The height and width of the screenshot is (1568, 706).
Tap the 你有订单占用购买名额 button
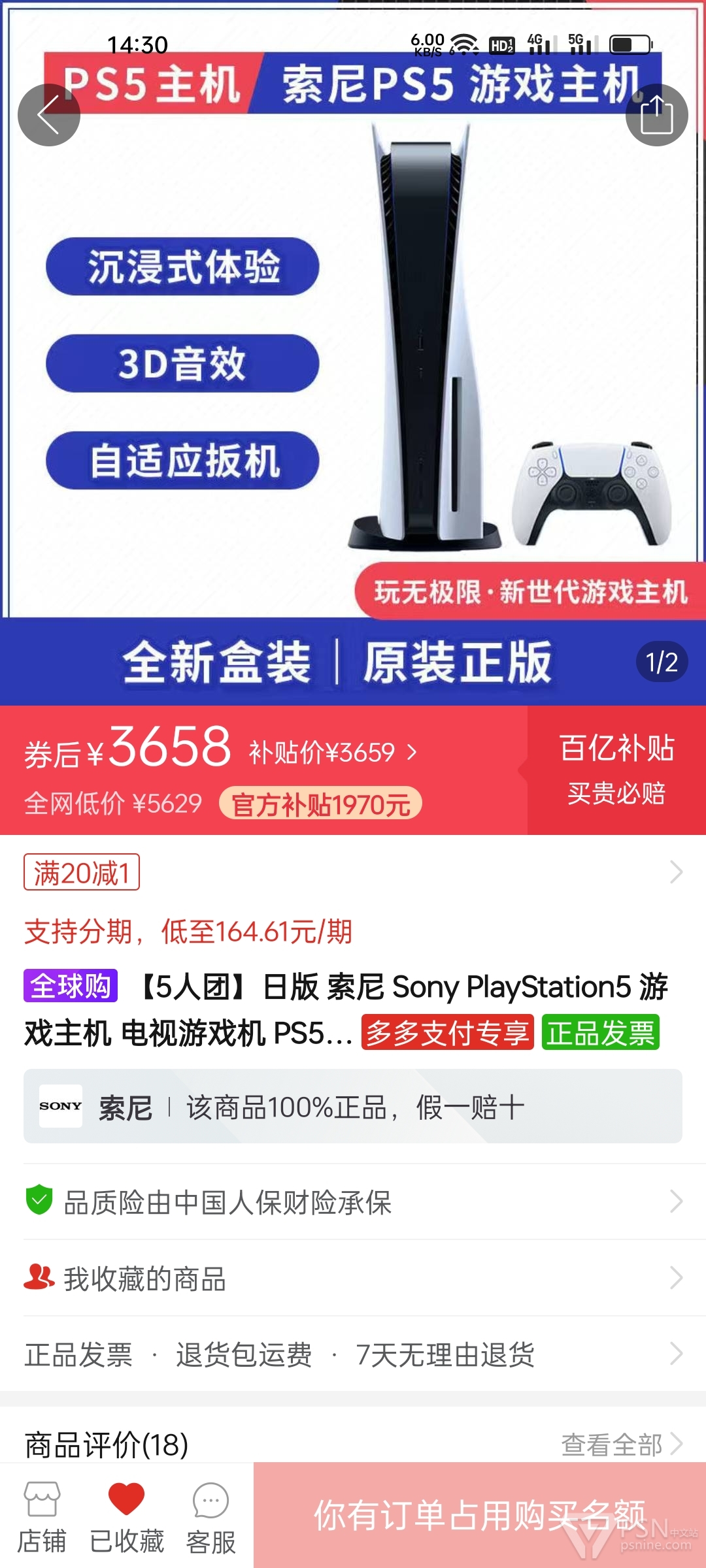coord(480,1515)
